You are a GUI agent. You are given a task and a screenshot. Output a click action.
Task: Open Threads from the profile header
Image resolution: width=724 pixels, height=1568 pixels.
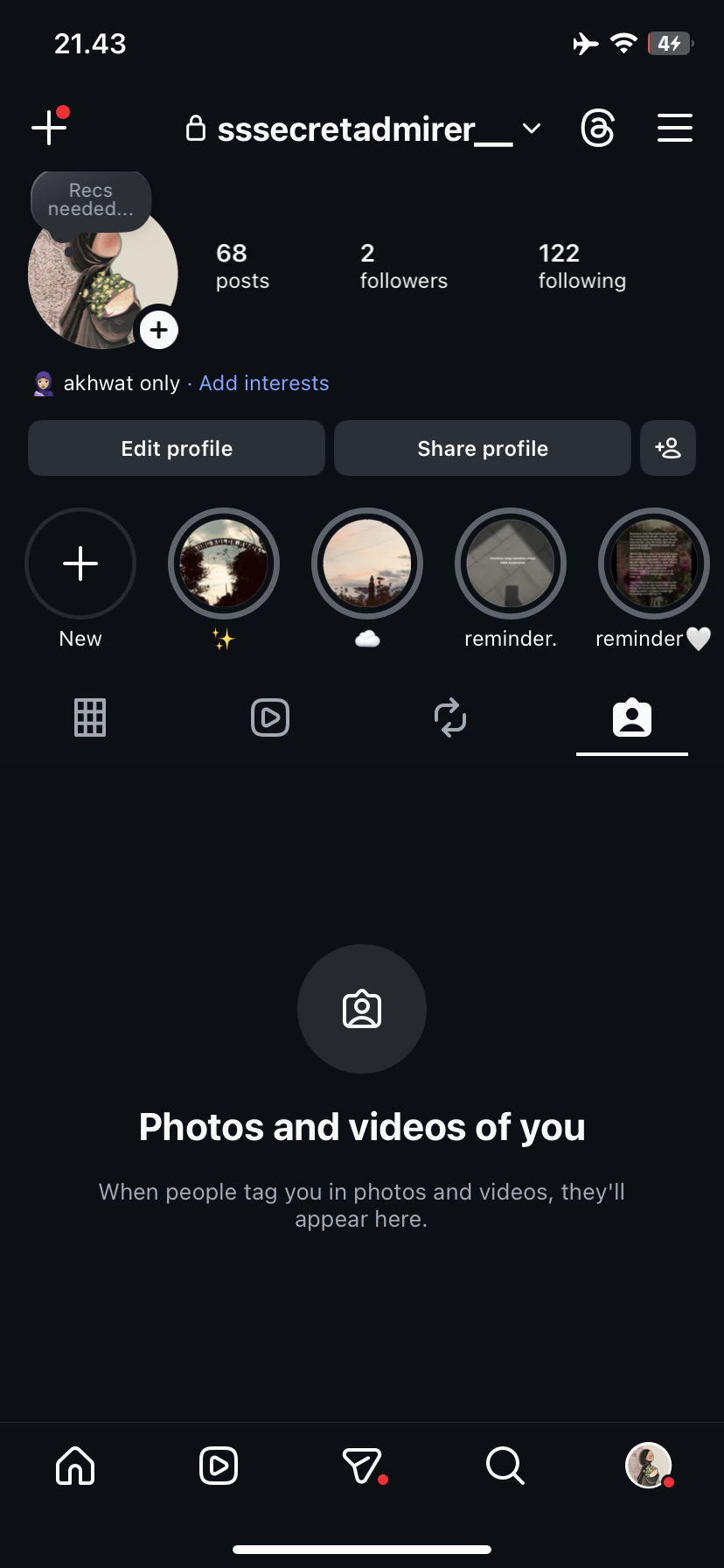(598, 129)
